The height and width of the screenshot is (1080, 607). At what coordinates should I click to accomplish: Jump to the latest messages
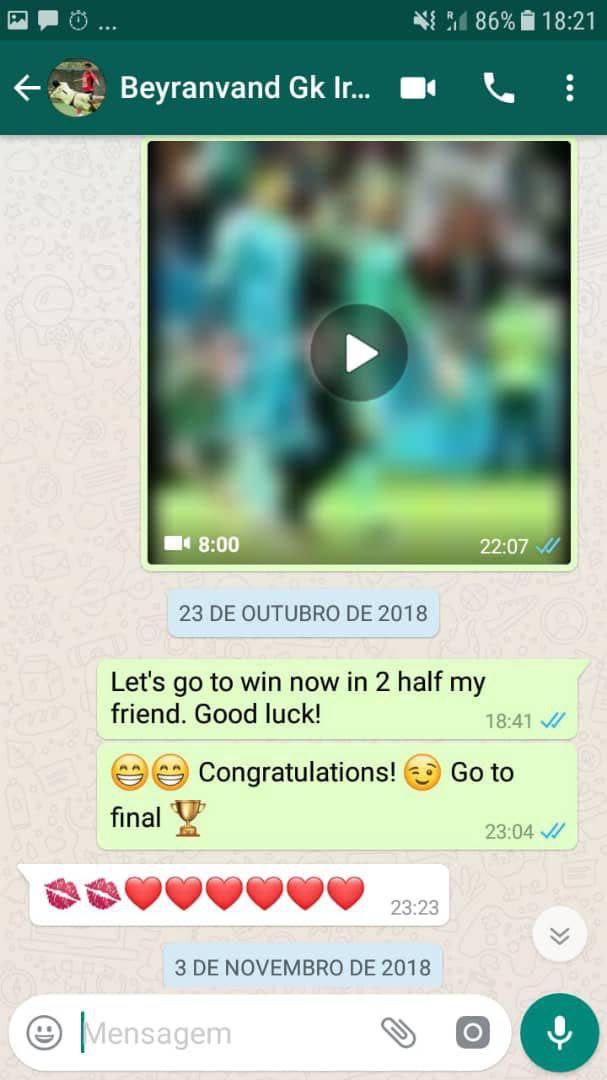(x=559, y=935)
